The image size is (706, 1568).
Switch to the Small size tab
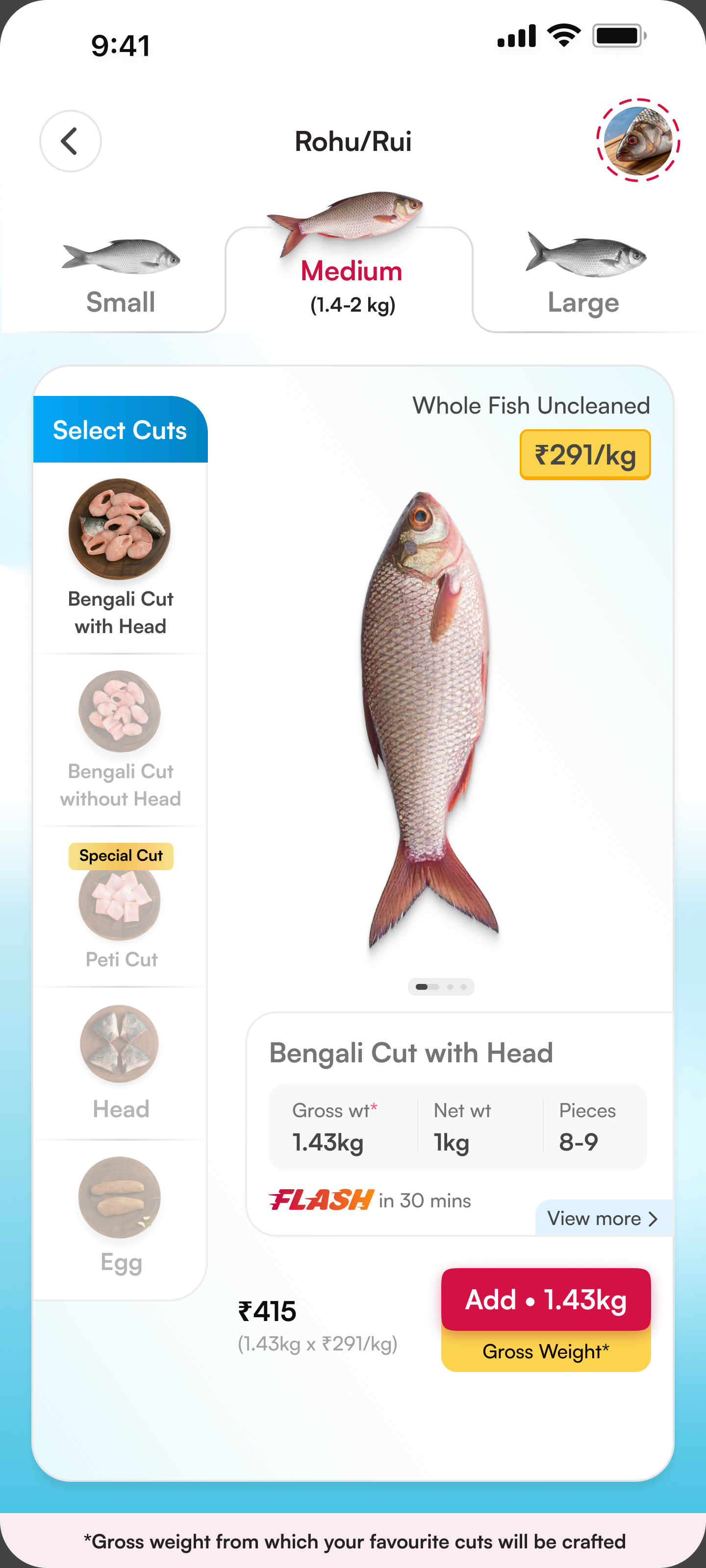[x=121, y=277]
